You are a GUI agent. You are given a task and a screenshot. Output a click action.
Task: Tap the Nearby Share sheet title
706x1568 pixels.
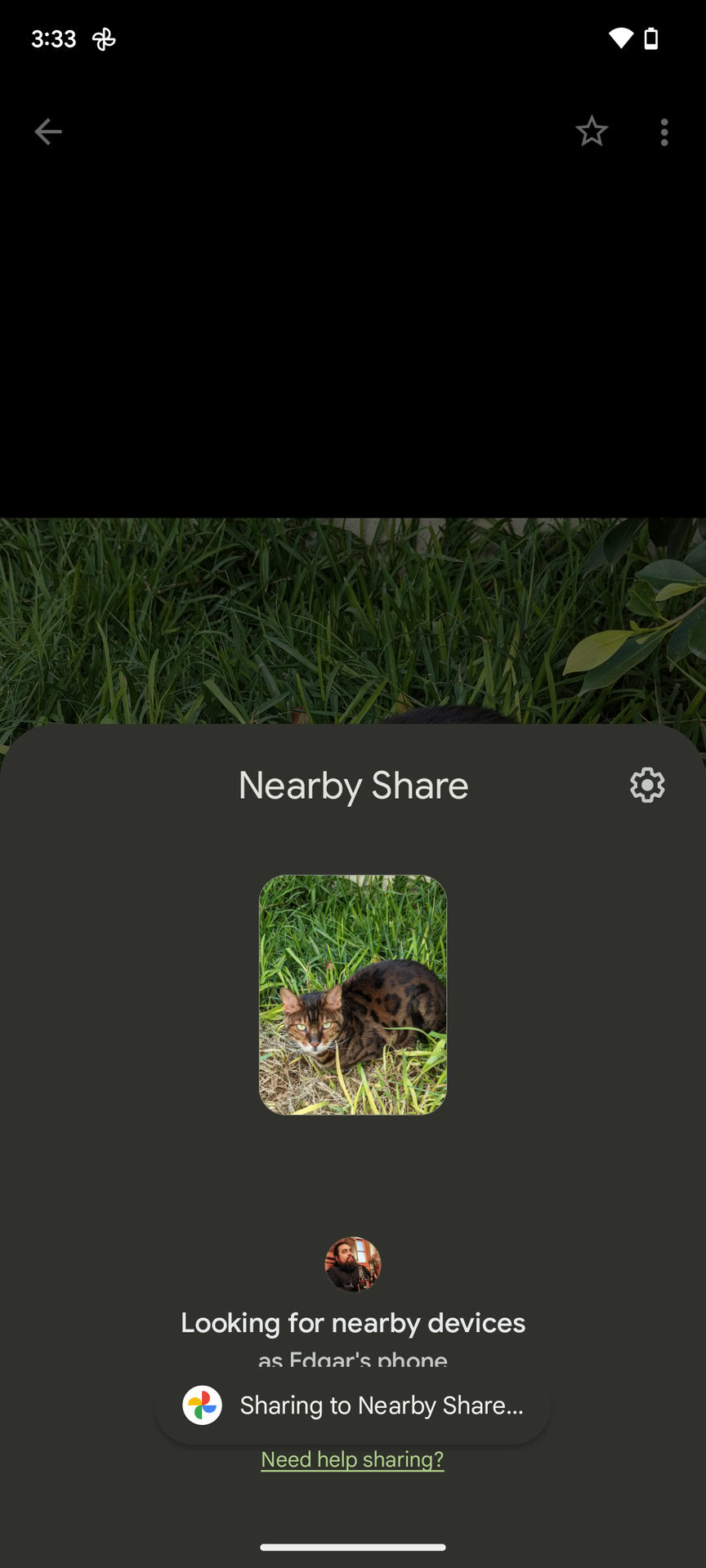352,785
